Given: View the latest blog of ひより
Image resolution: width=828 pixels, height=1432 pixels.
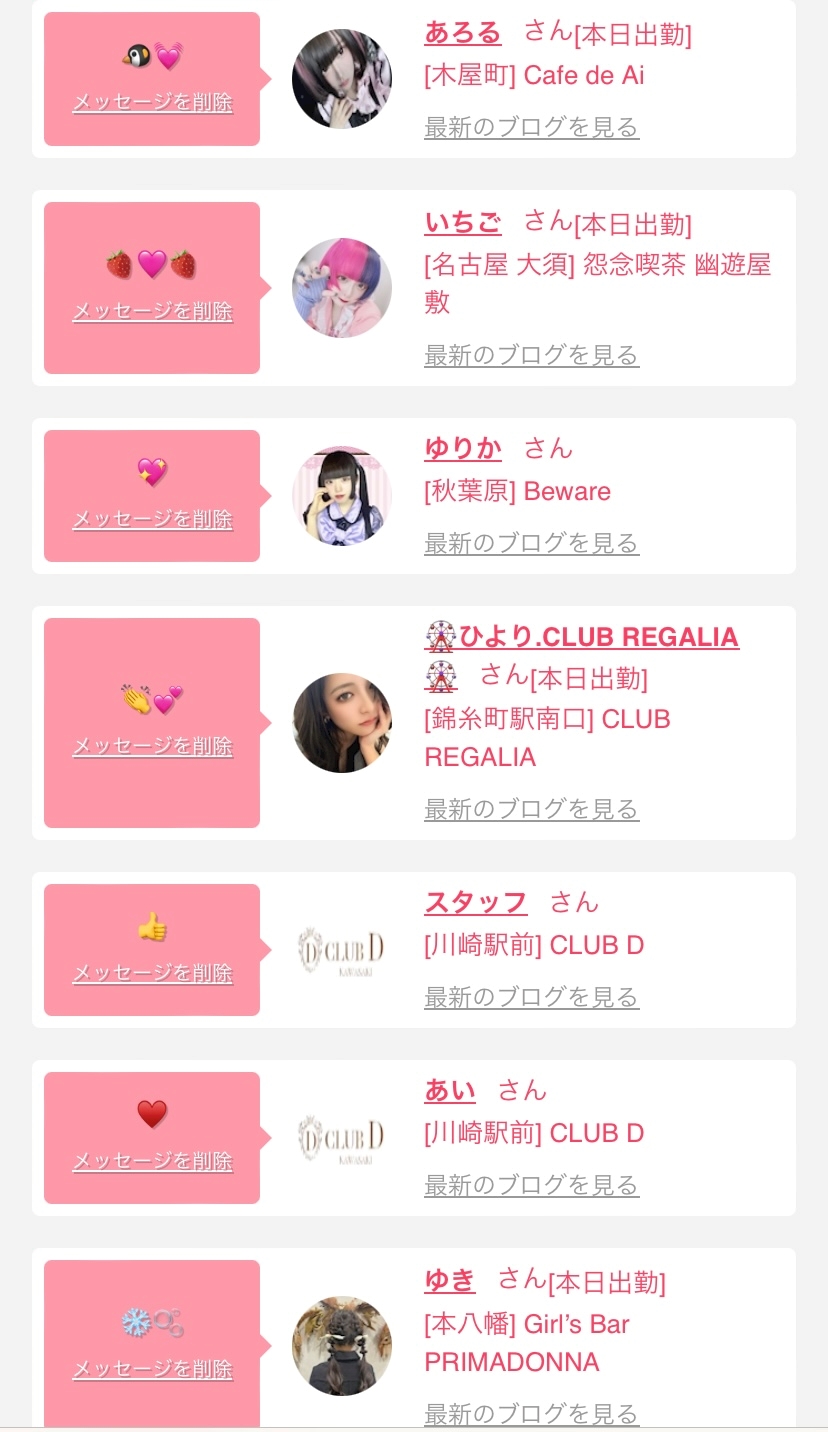Looking at the screenshot, I should click(x=531, y=809).
